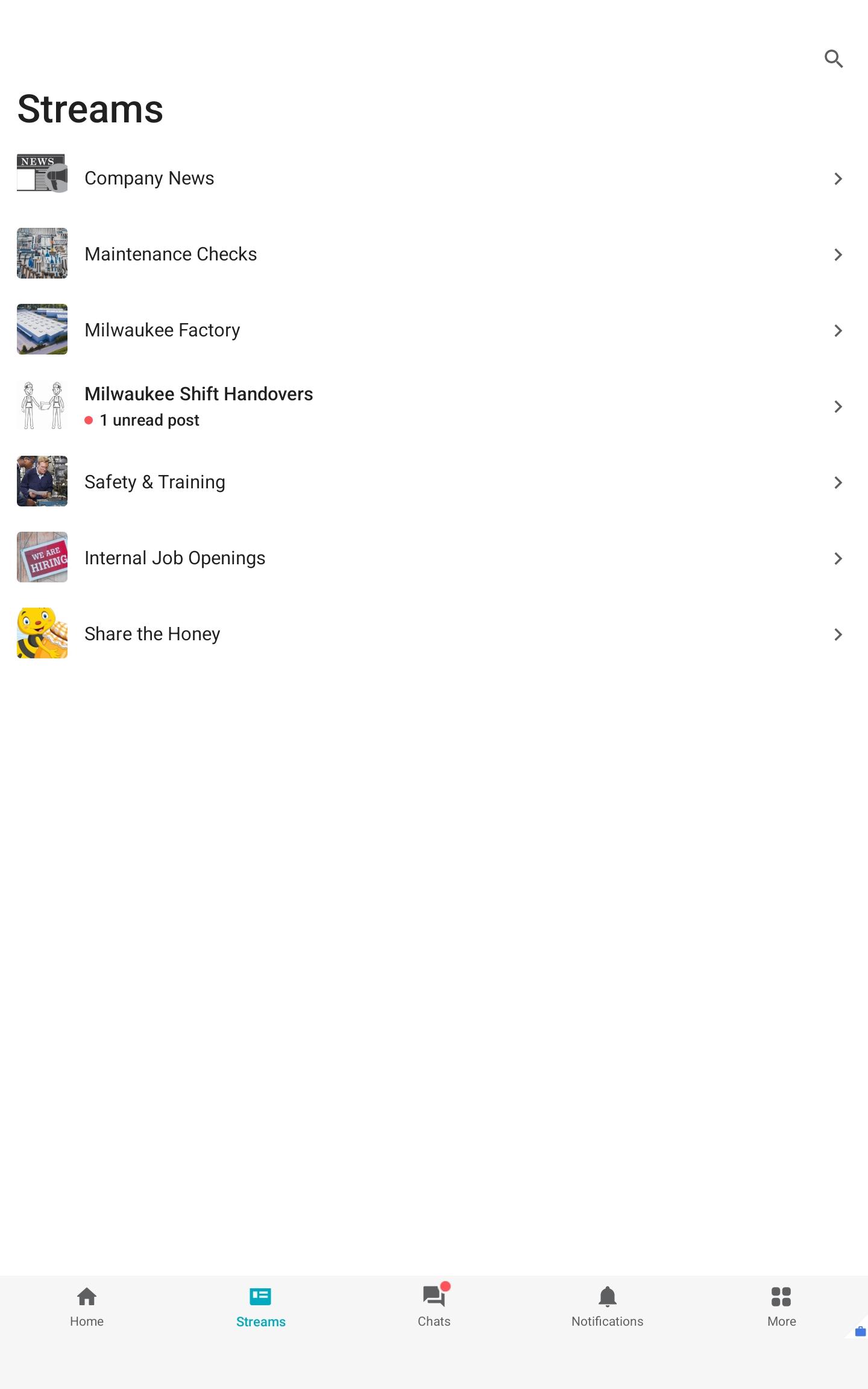Viewport: 868px width, 1389px height.
Task: Open Internal Job Openings stream
Action: click(175, 558)
